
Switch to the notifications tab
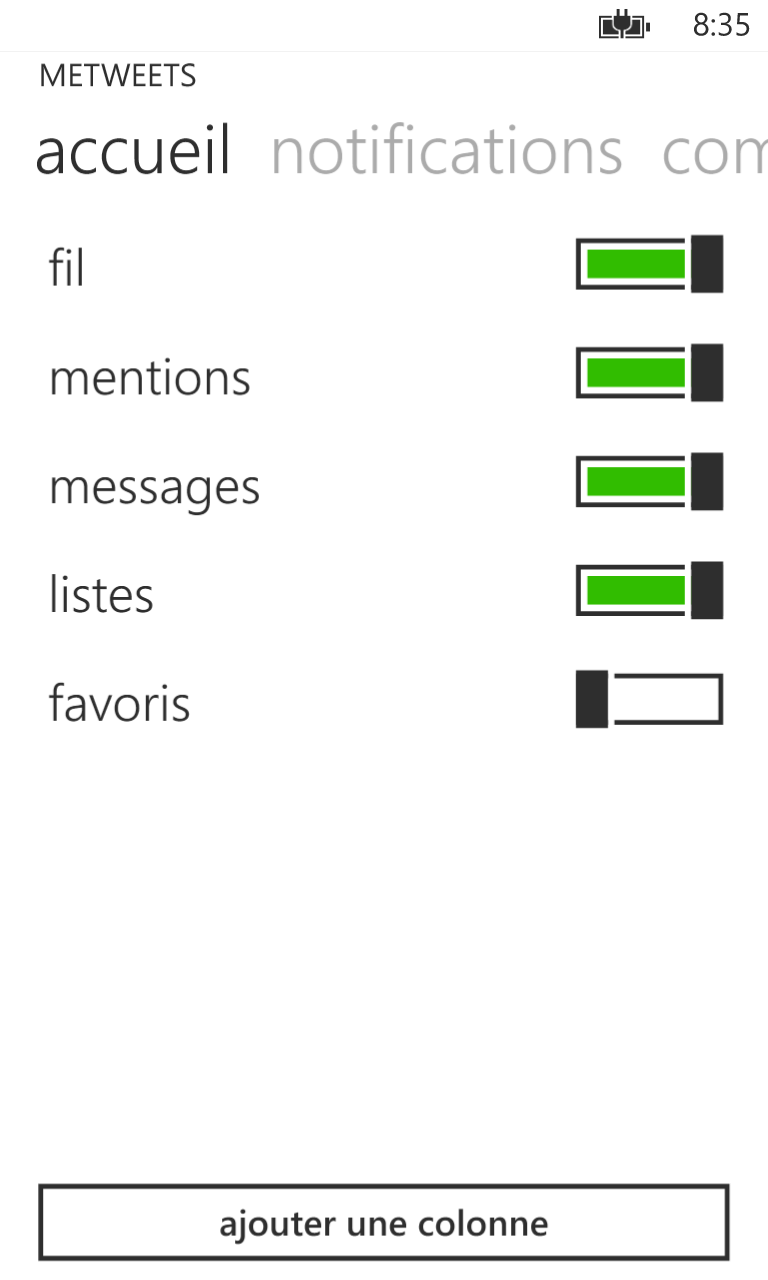pos(447,152)
